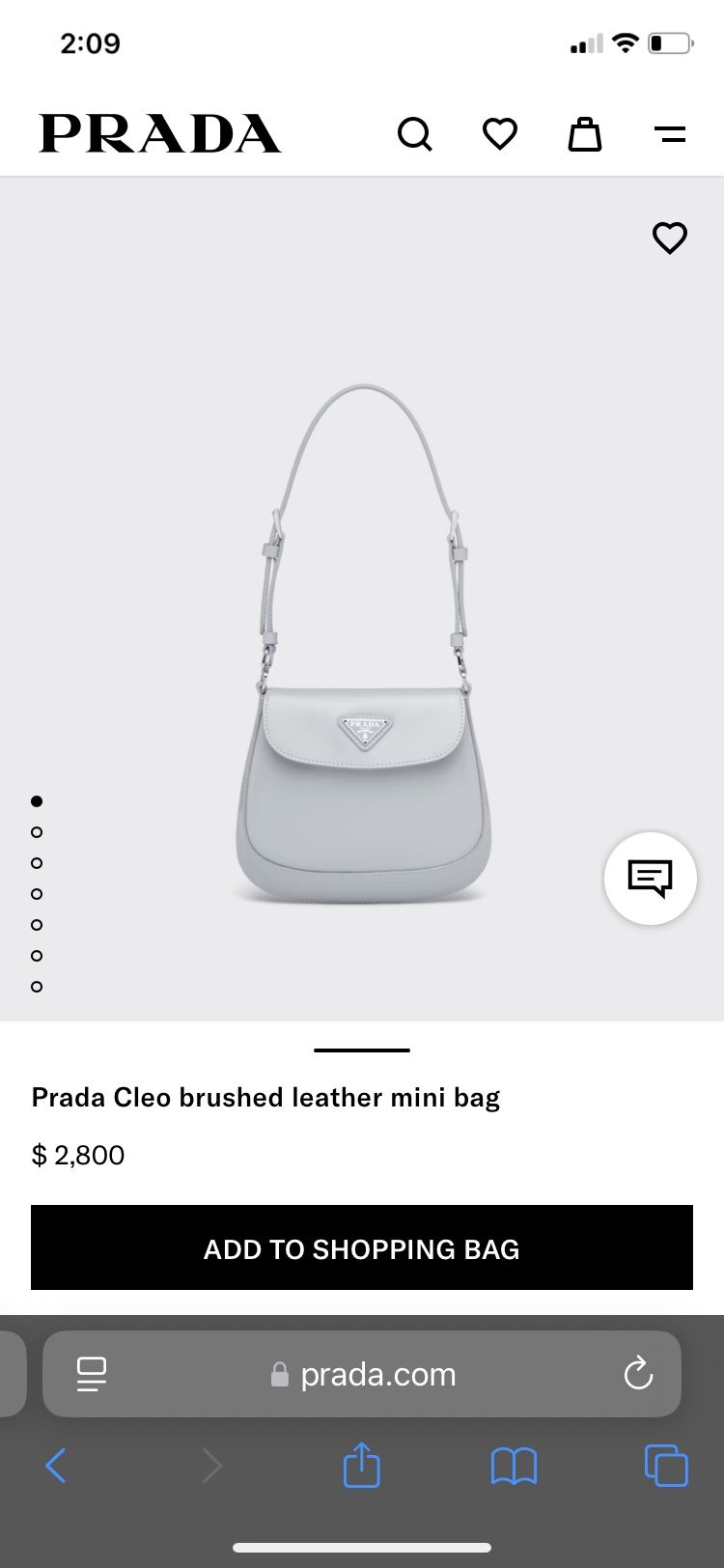Go back to the previous page
The image size is (724, 1568).
coord(56,1466)
